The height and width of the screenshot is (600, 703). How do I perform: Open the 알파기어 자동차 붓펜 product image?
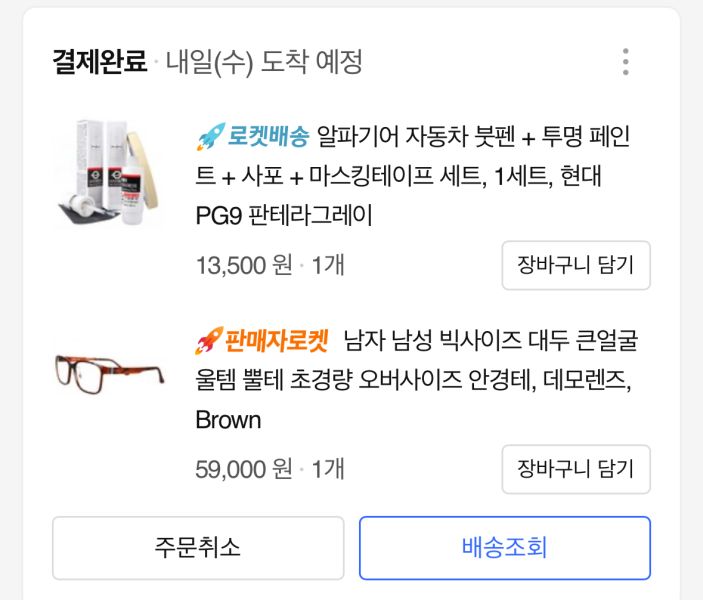tap(107, 173)
